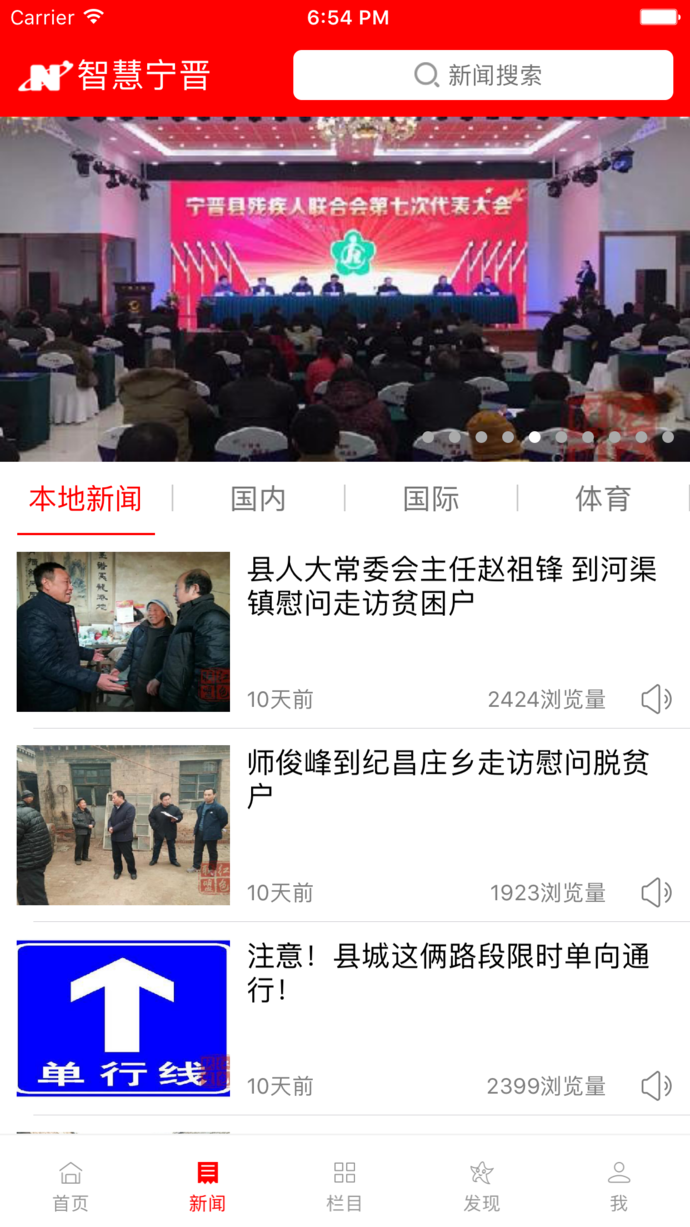Image resolution: width=690 pixels, height=1227 pixels.
Task: Open the 我 profile tab
Action: pos(619,1185)
